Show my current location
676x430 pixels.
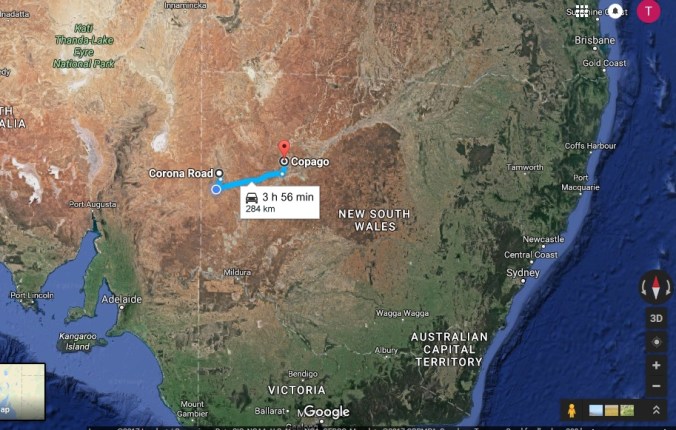click(x=656, y=342)
